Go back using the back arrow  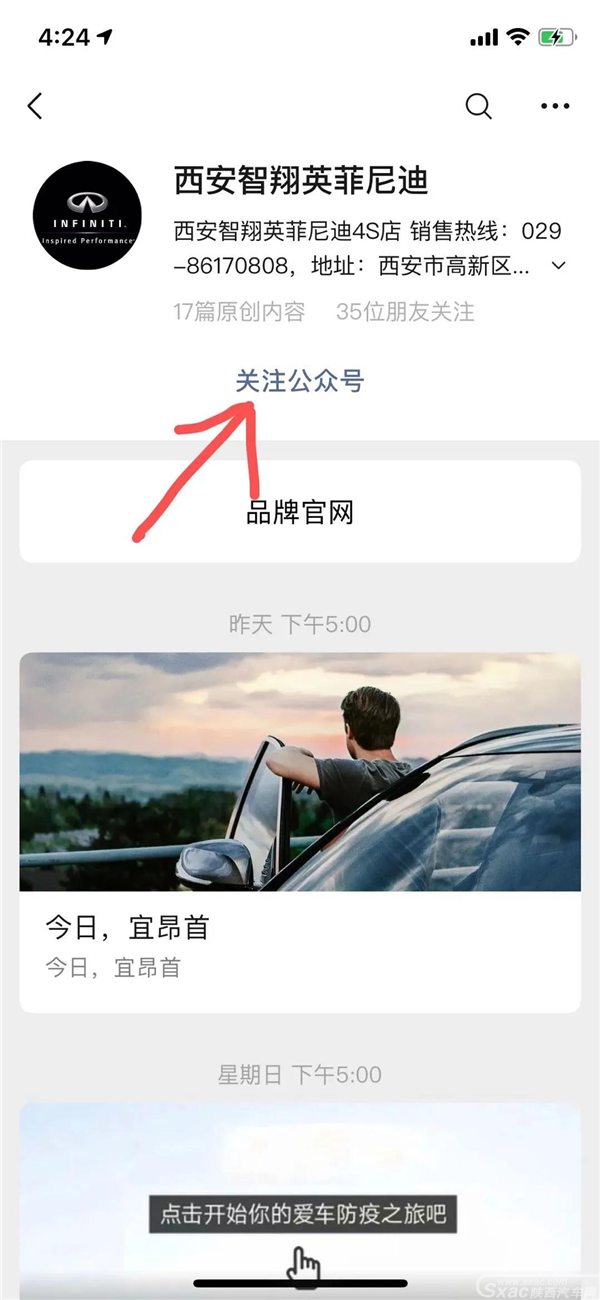(35, 106)
